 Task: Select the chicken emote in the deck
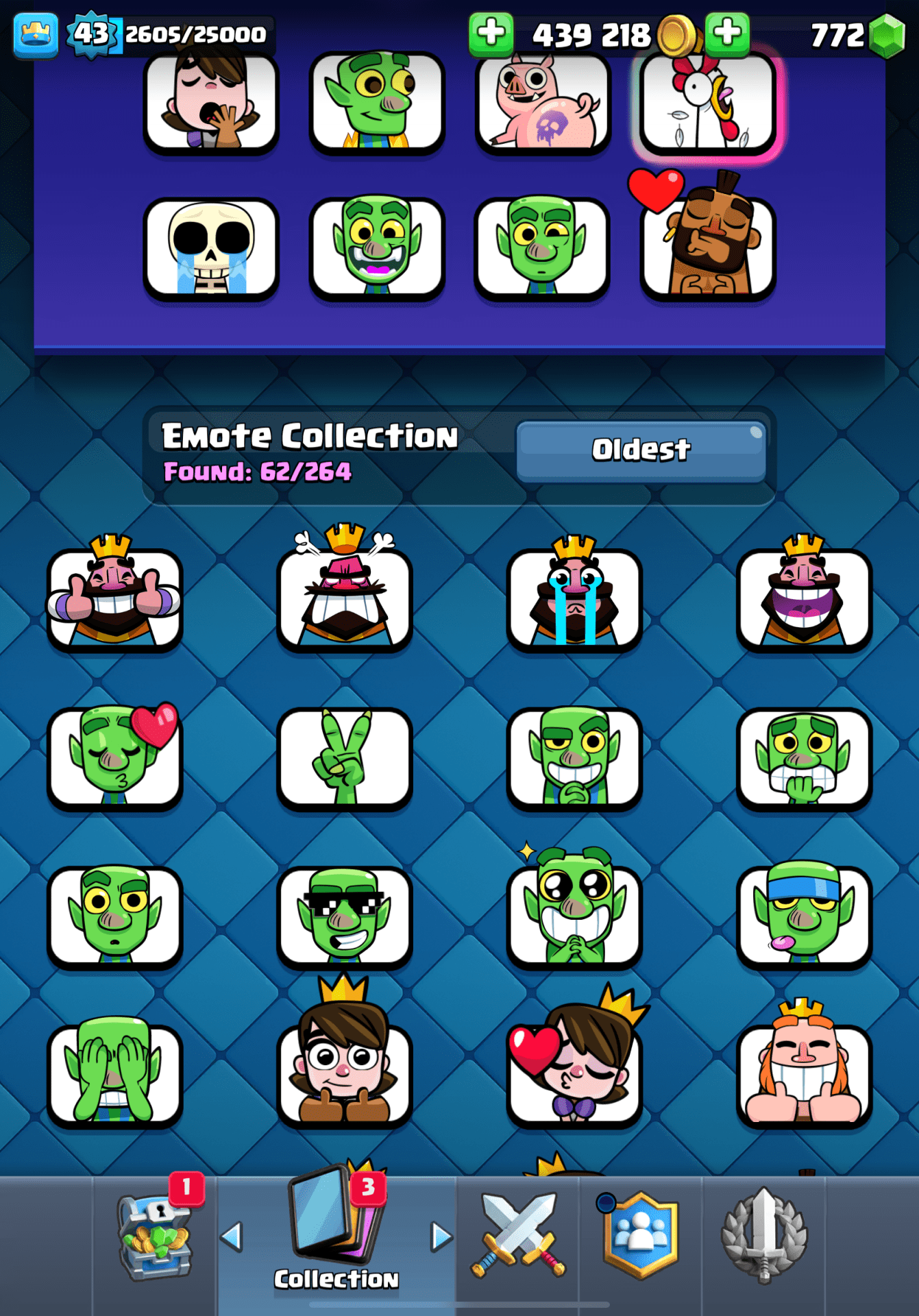tap(707, 103)
